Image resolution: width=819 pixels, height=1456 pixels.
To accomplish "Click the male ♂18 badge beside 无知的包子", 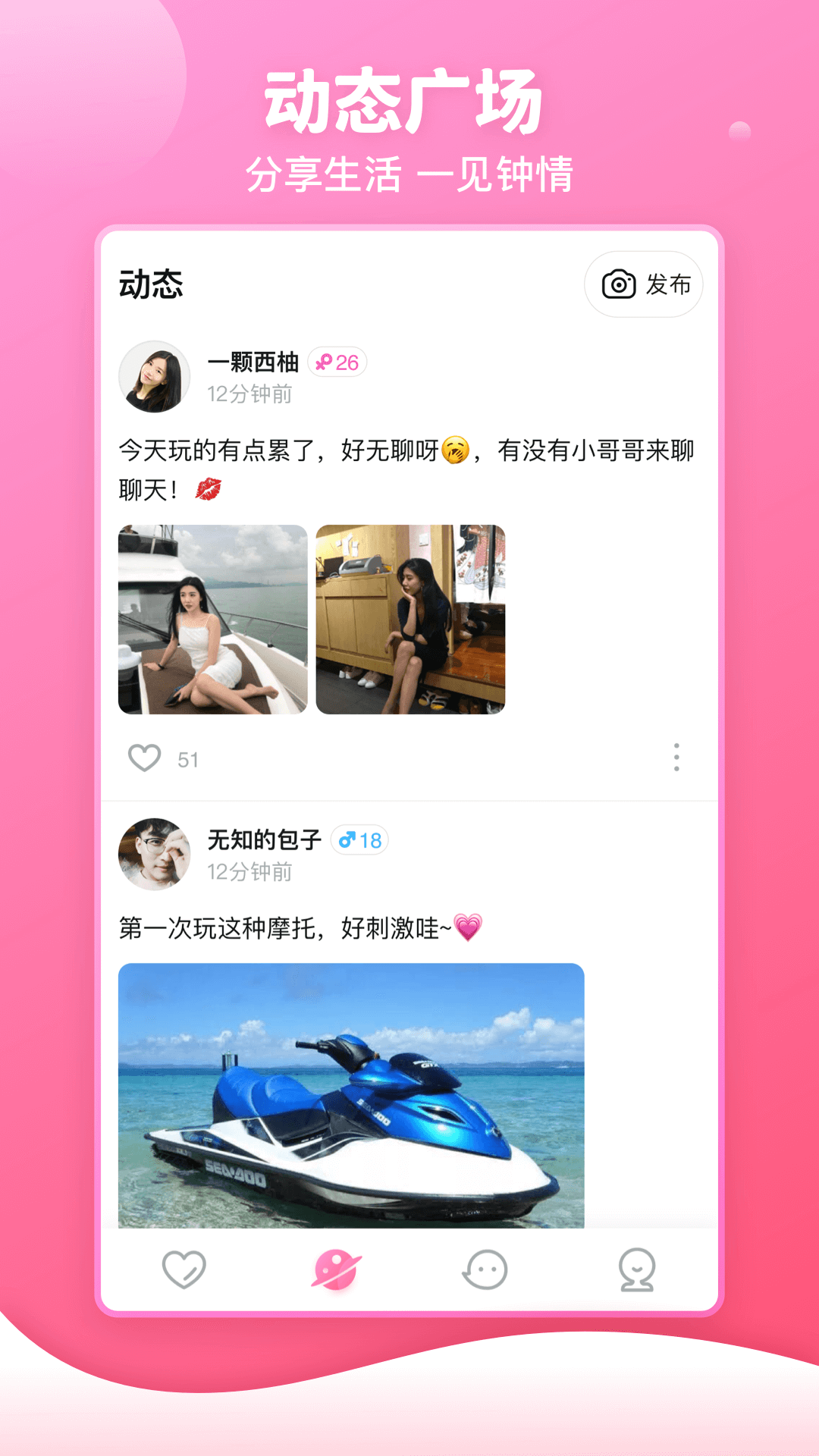I will point(362,840).
